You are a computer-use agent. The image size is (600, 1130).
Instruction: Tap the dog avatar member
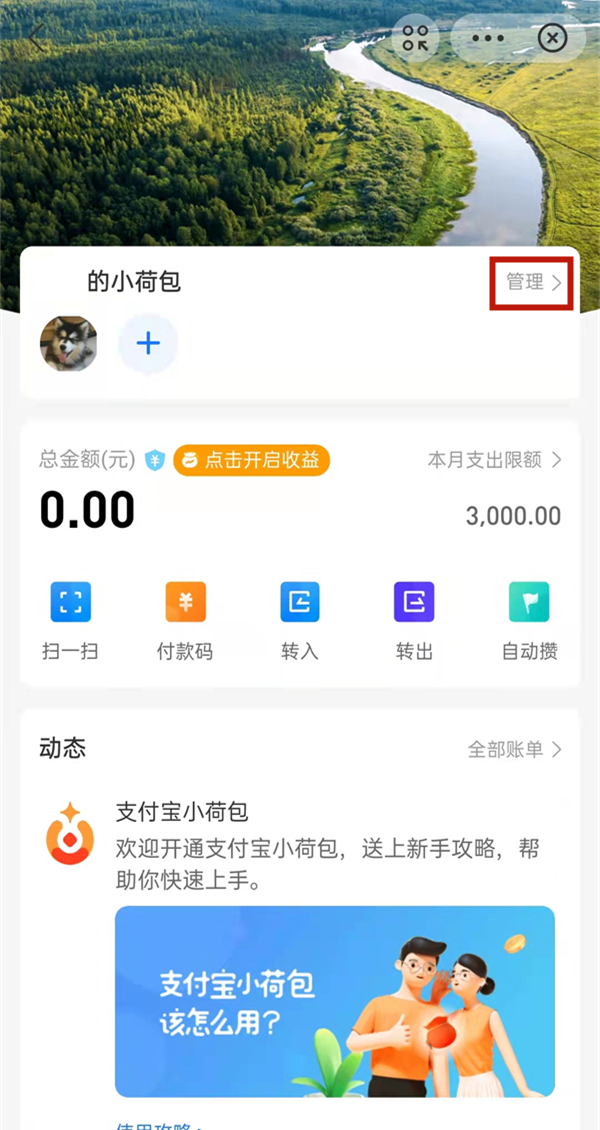(x=69, y=344)
